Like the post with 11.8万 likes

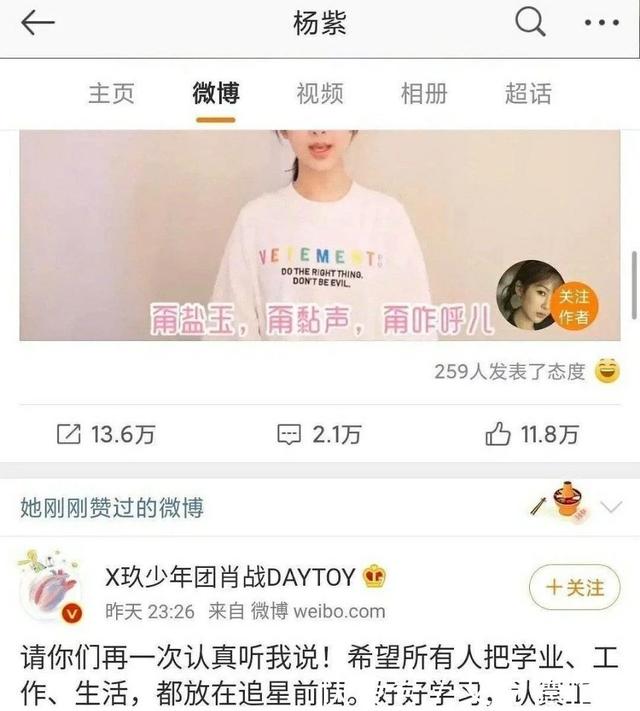tap(532, 434)
